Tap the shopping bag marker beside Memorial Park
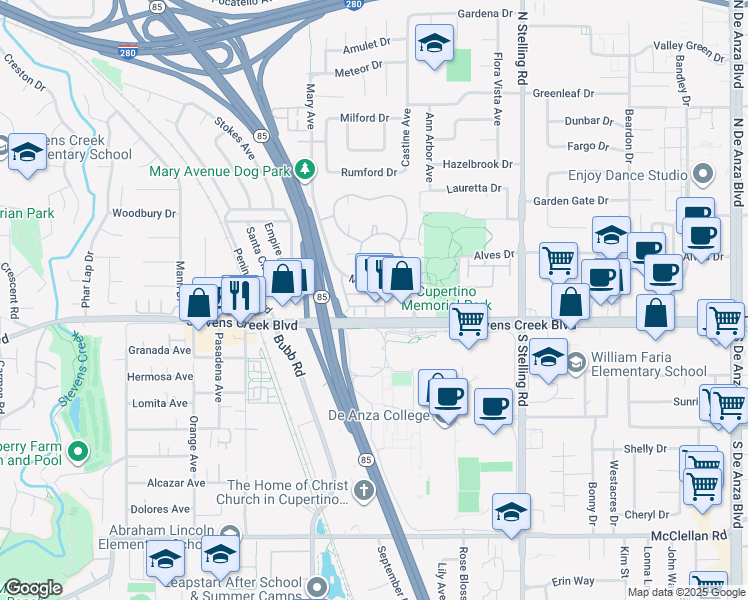 (402, 279)
